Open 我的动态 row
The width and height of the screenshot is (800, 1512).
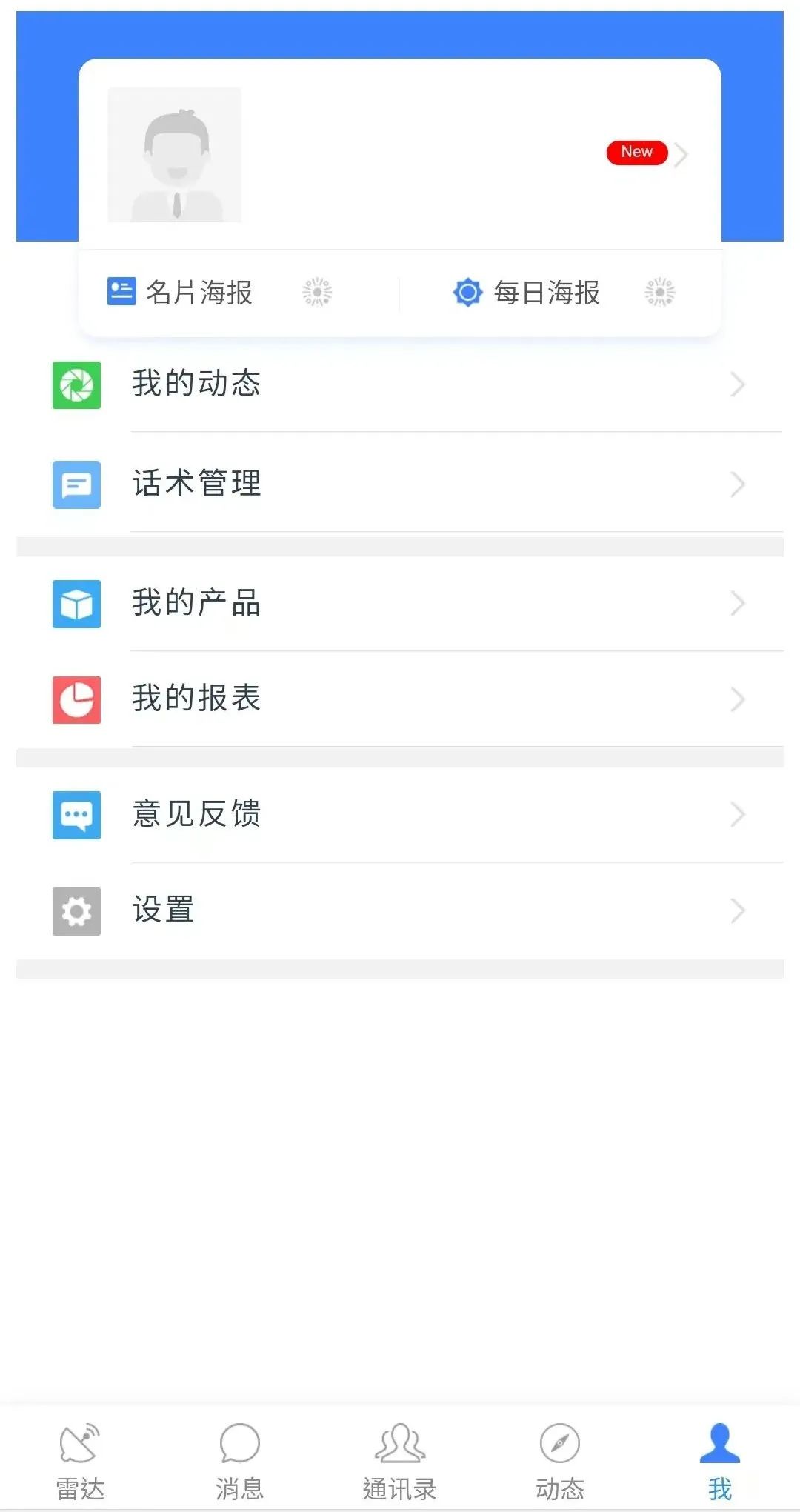tap(400, 384)
